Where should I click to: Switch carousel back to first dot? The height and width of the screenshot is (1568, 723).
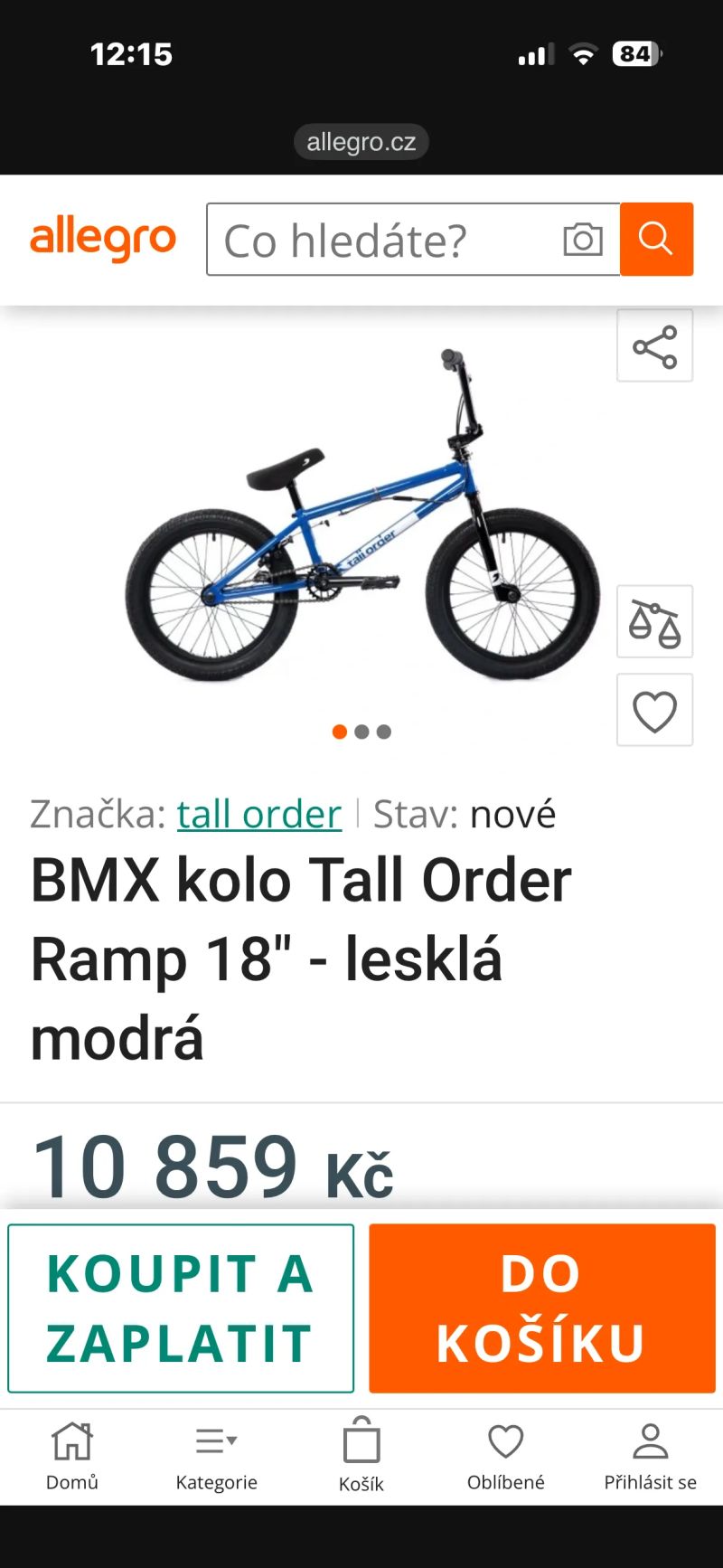tap(340, 732)
